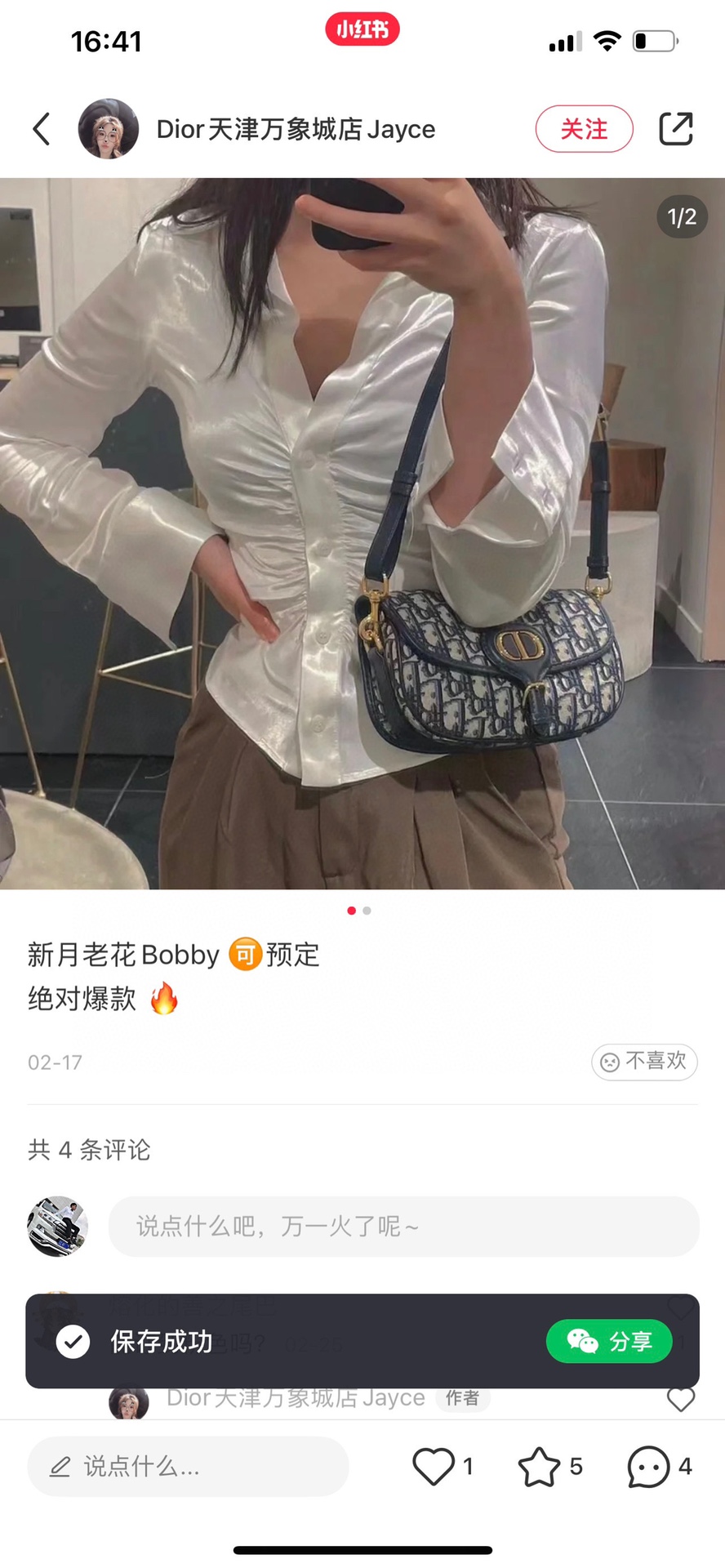
Task: Open the Dior天津万象城店 Jayce profile avatar
Action: tap(109, 129)
